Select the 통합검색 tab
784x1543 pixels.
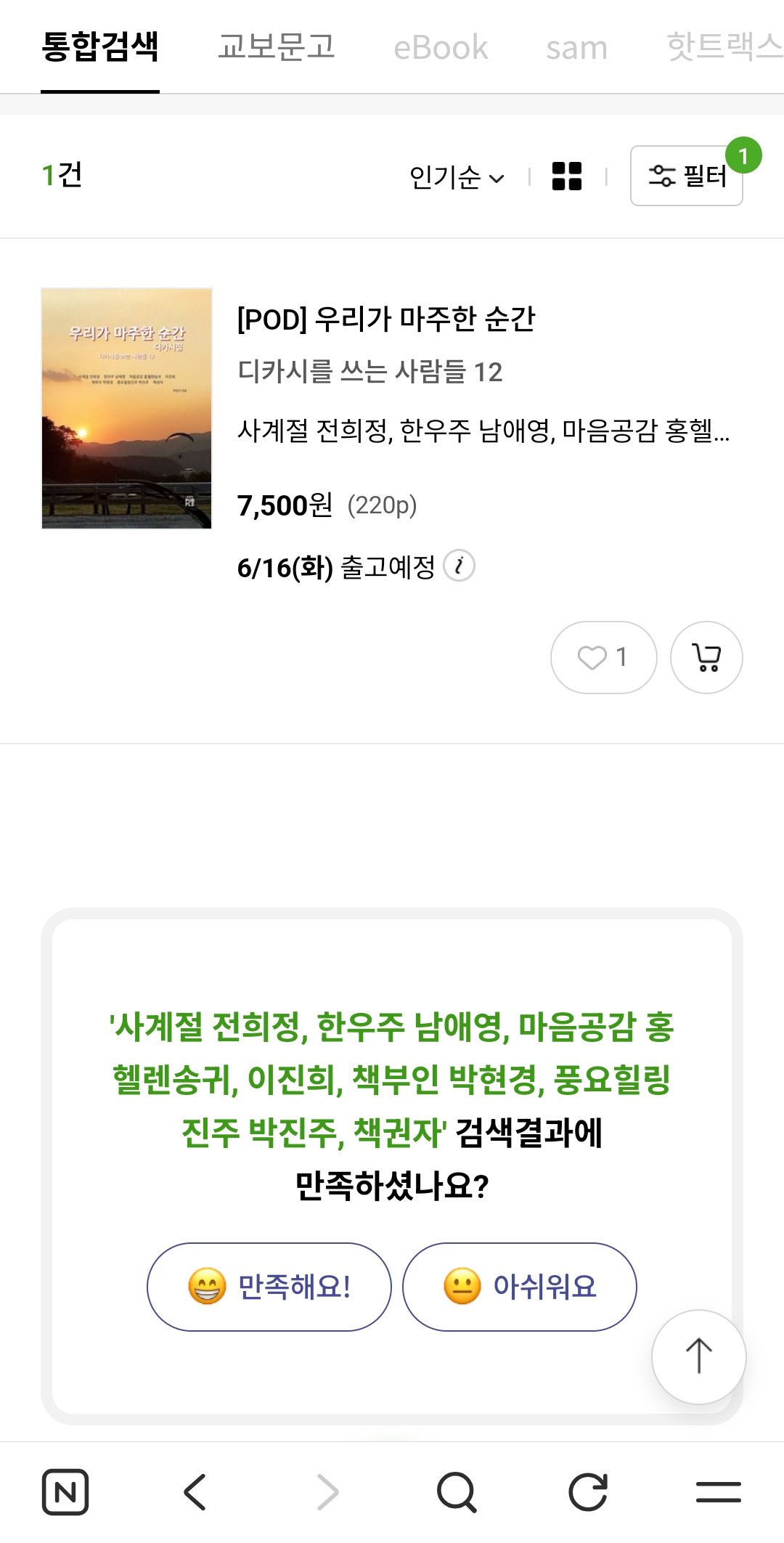[100, 46]
